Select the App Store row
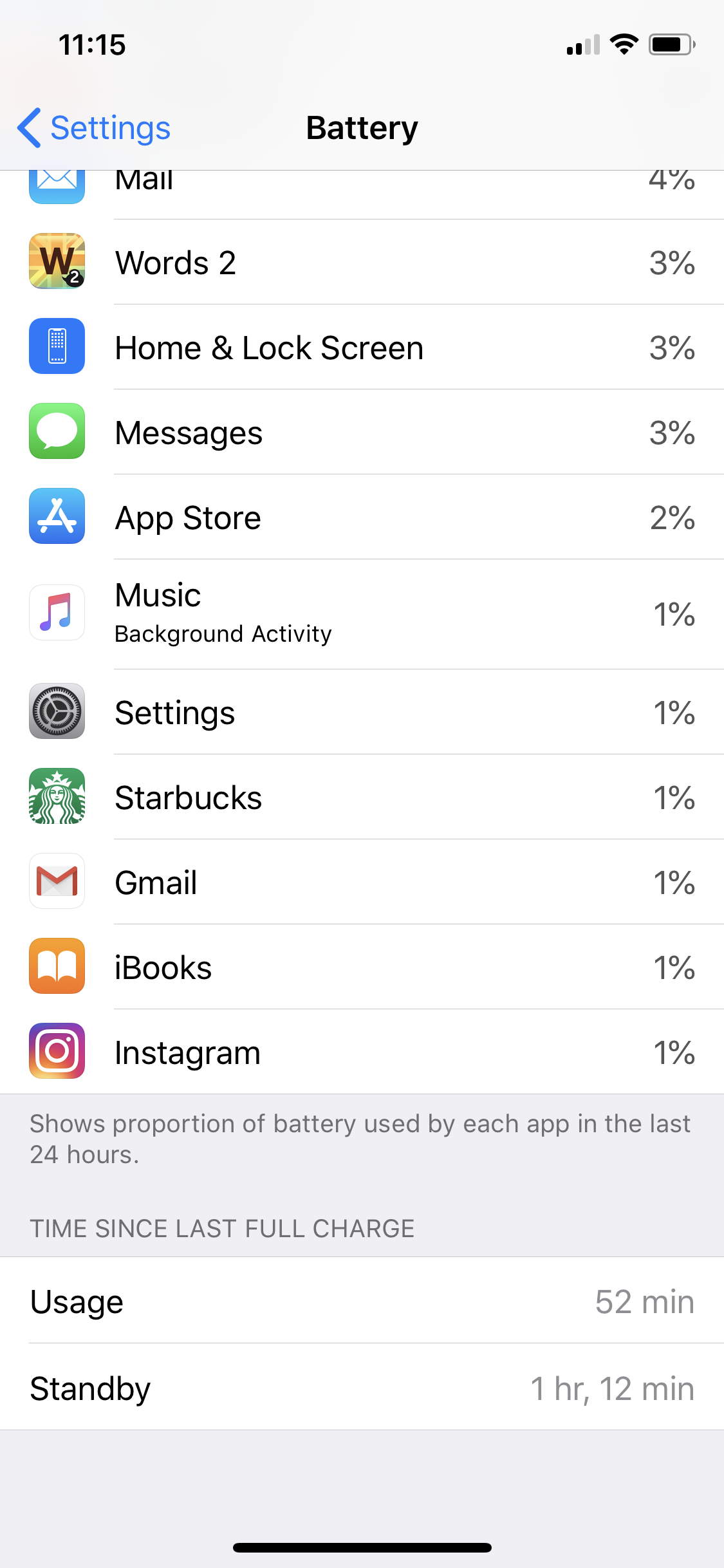The width and height of the screenshot is (724, 1568). tap(362, 517)
